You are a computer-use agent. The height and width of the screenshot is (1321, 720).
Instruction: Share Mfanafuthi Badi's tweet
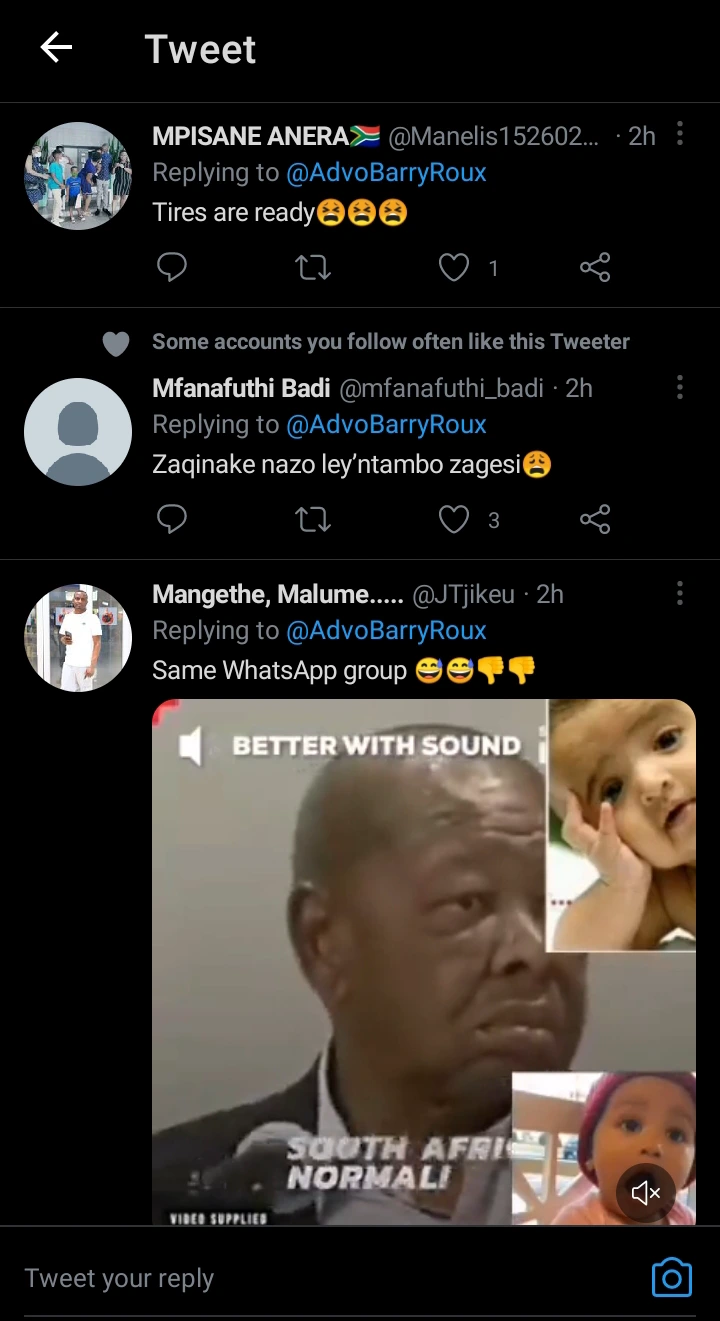[595, 519]
